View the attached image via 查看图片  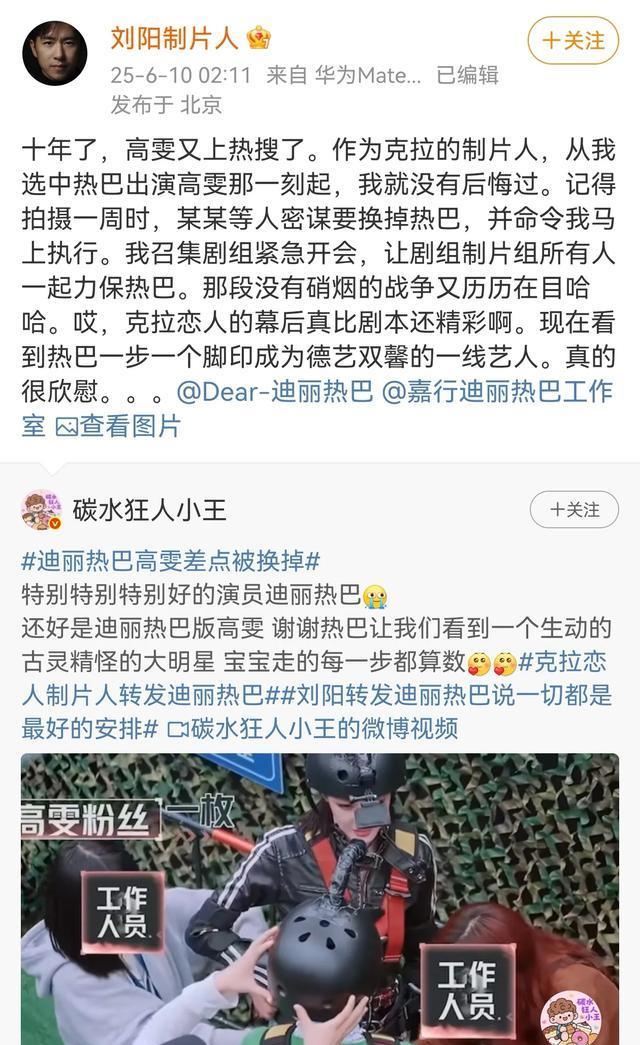click(118, 426)
